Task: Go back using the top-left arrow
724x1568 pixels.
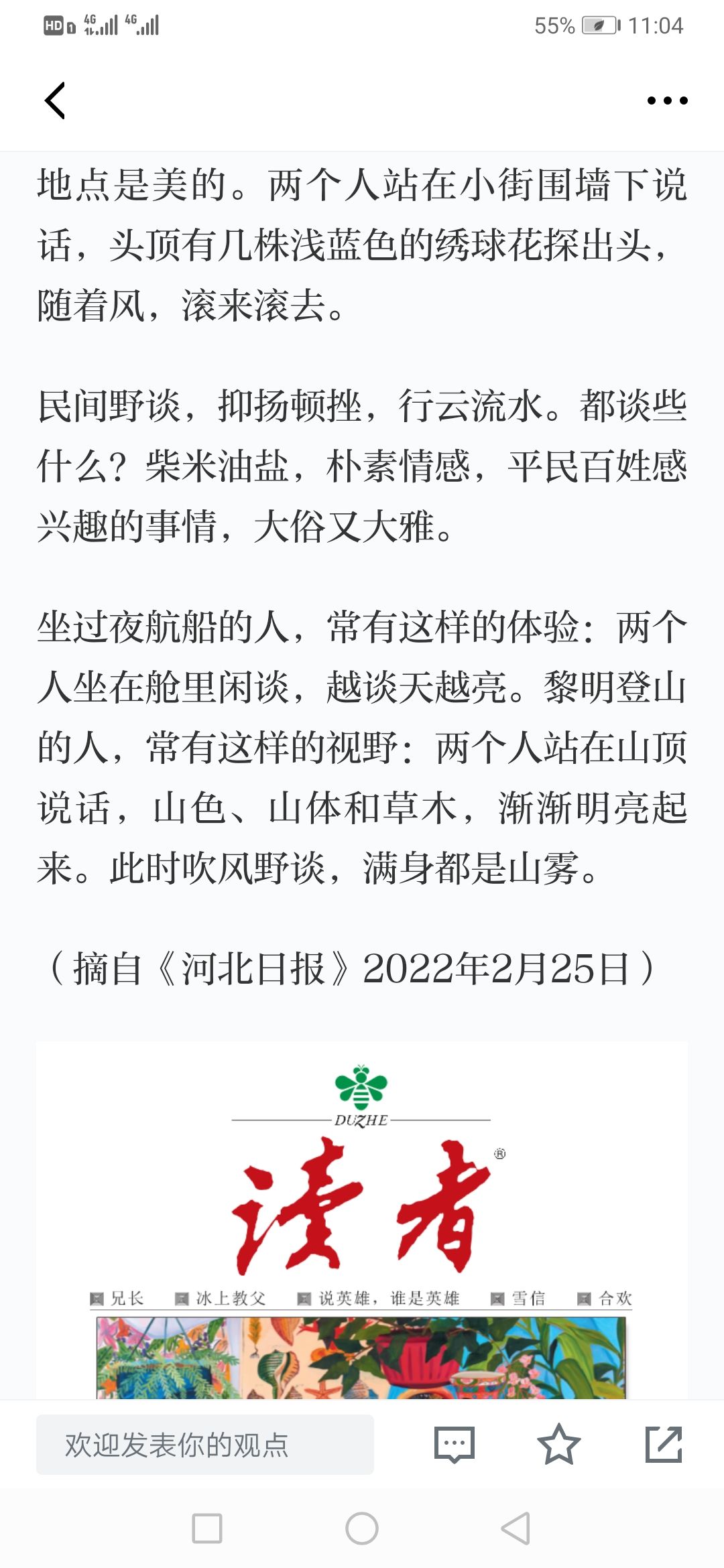Action: 55,101
